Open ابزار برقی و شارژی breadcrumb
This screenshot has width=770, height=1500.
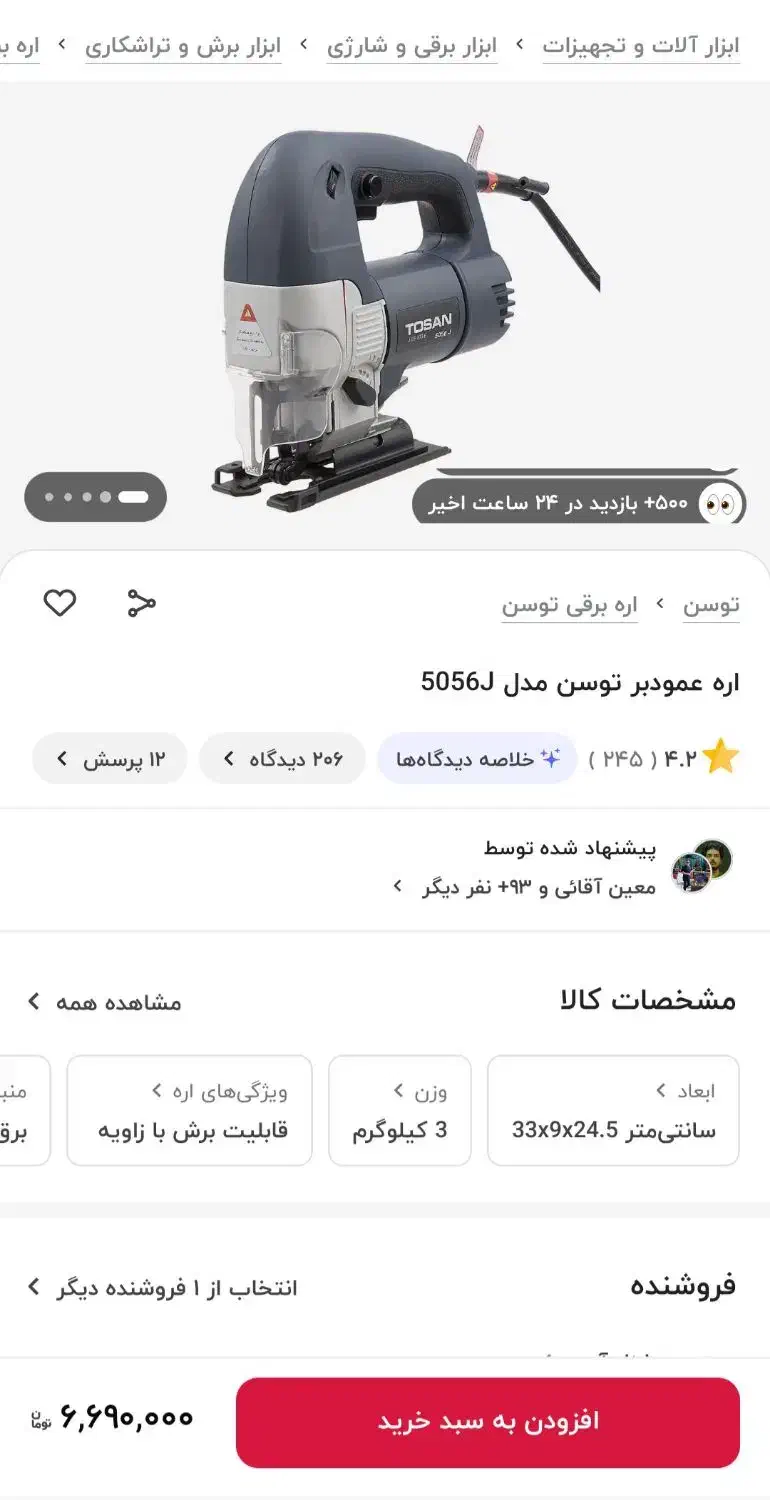pyautogui.click(x=412, y=46)
